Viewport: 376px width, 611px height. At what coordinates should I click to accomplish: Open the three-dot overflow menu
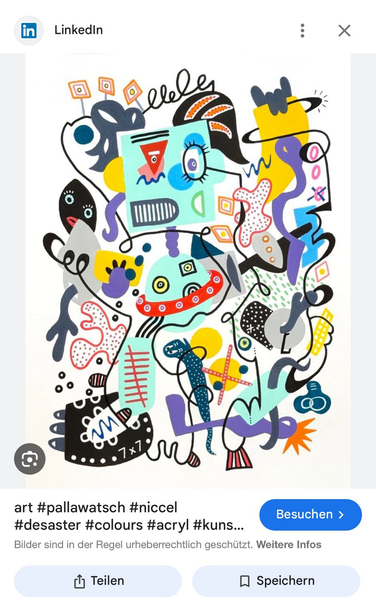[x=302, y=30]
